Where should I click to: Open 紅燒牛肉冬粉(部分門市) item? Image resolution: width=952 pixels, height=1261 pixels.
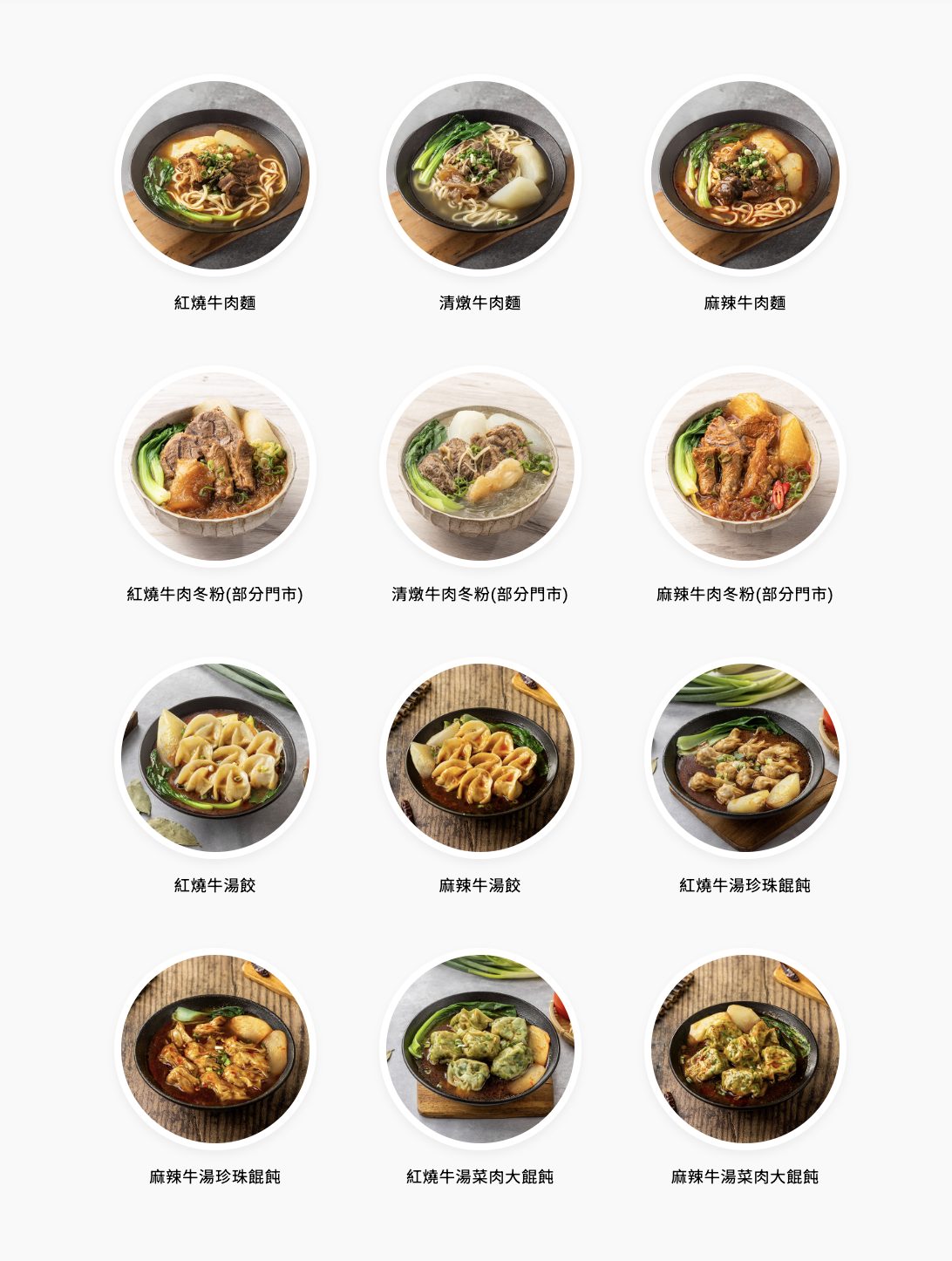pos(215,467)
